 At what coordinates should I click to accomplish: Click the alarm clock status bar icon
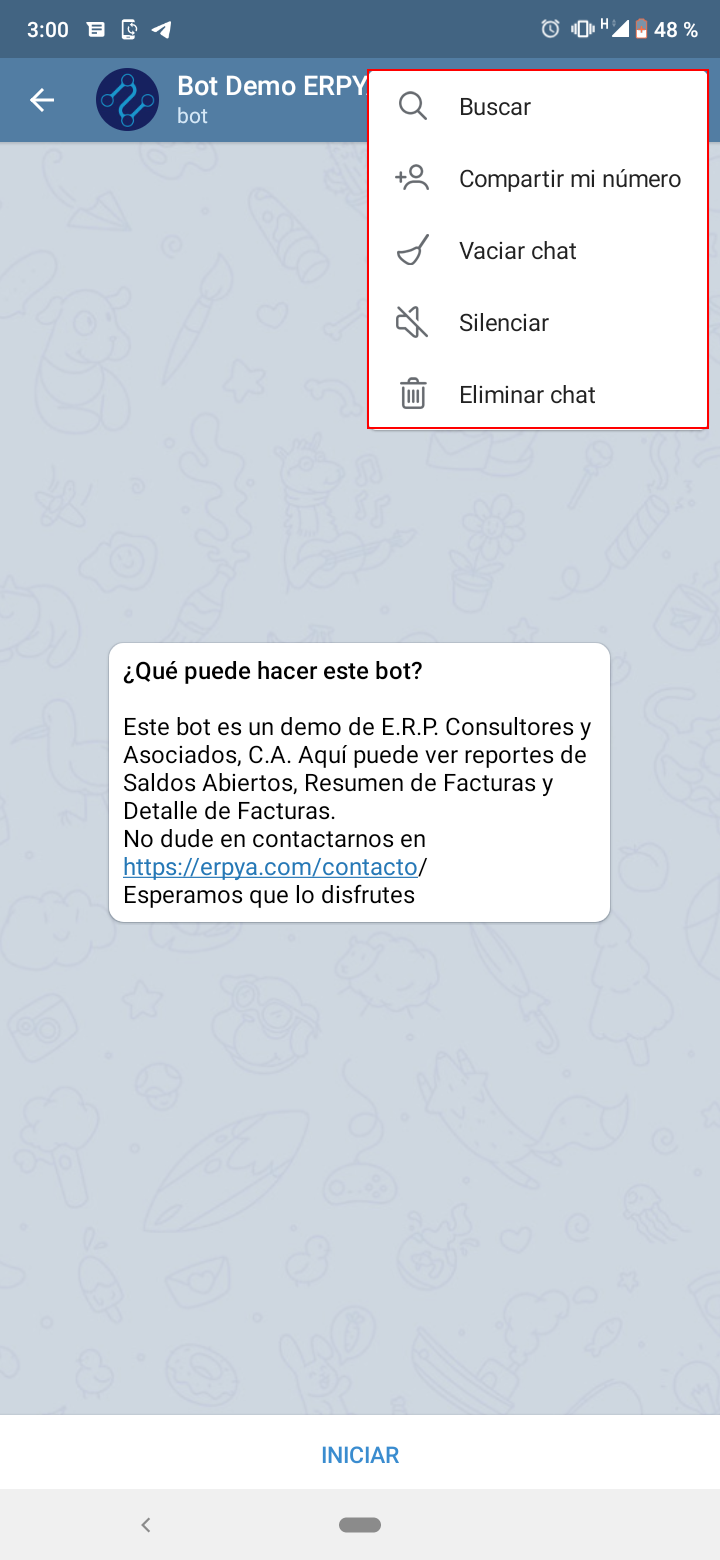(550, 29)
